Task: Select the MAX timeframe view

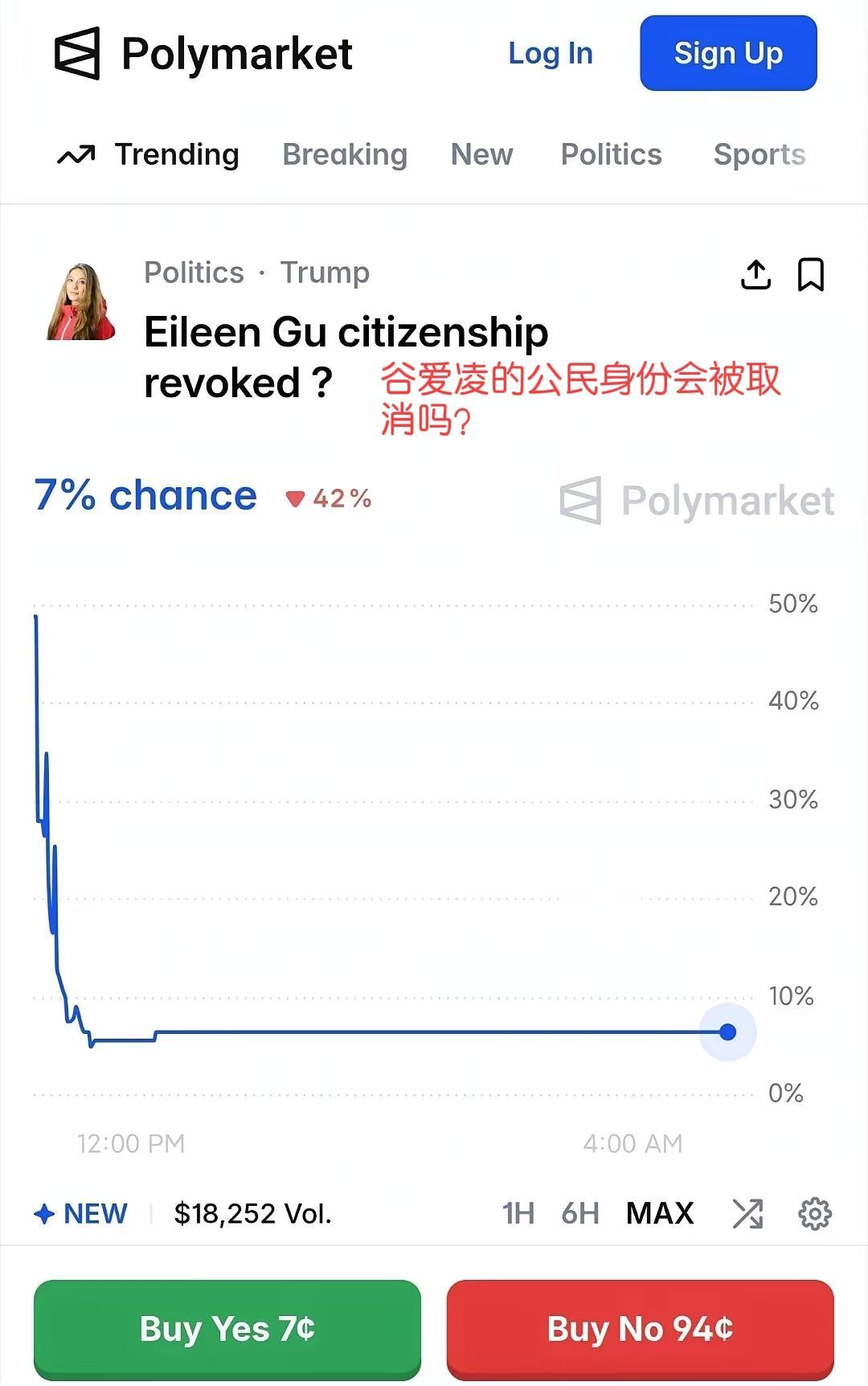Action: click(x=659, y=1212)
